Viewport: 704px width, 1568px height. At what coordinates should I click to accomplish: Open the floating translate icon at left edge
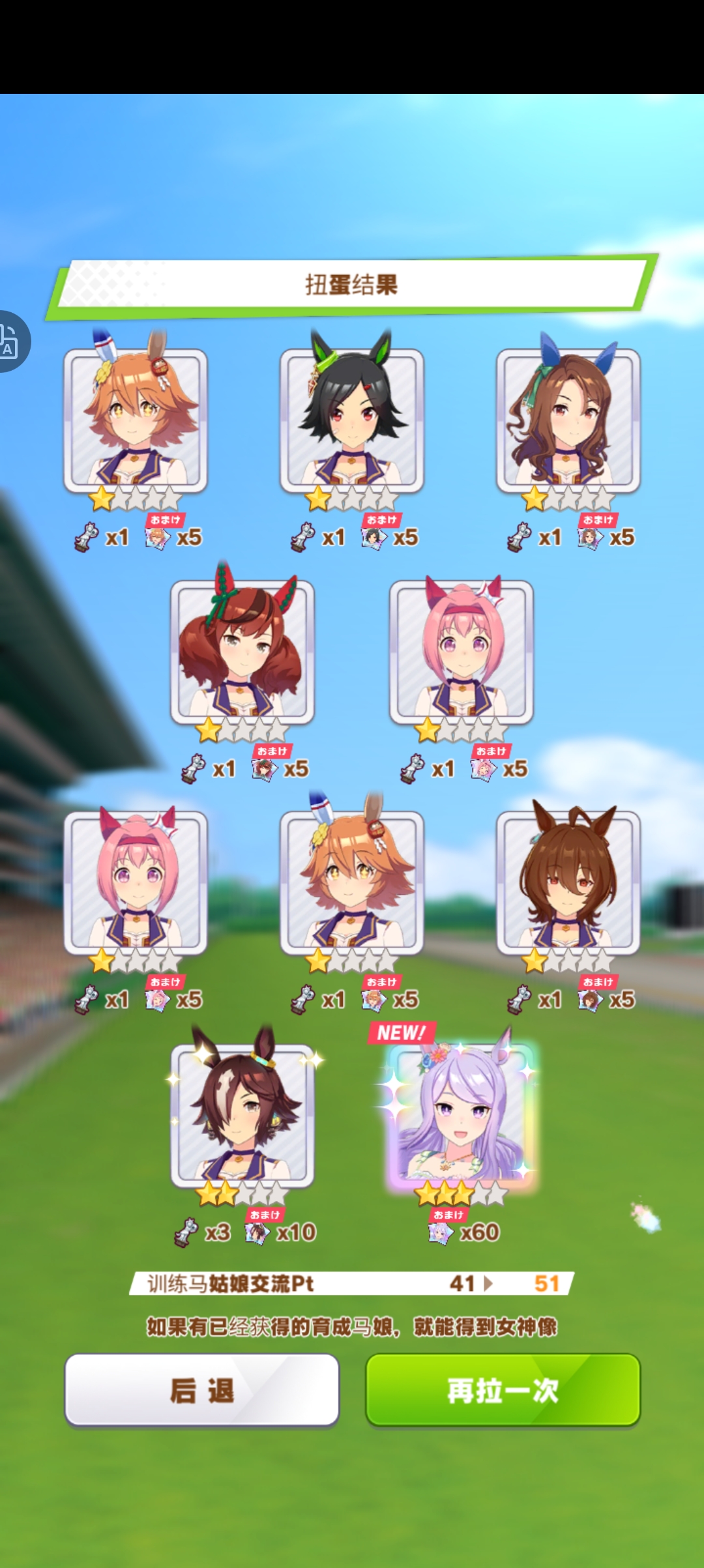[12, 341]
